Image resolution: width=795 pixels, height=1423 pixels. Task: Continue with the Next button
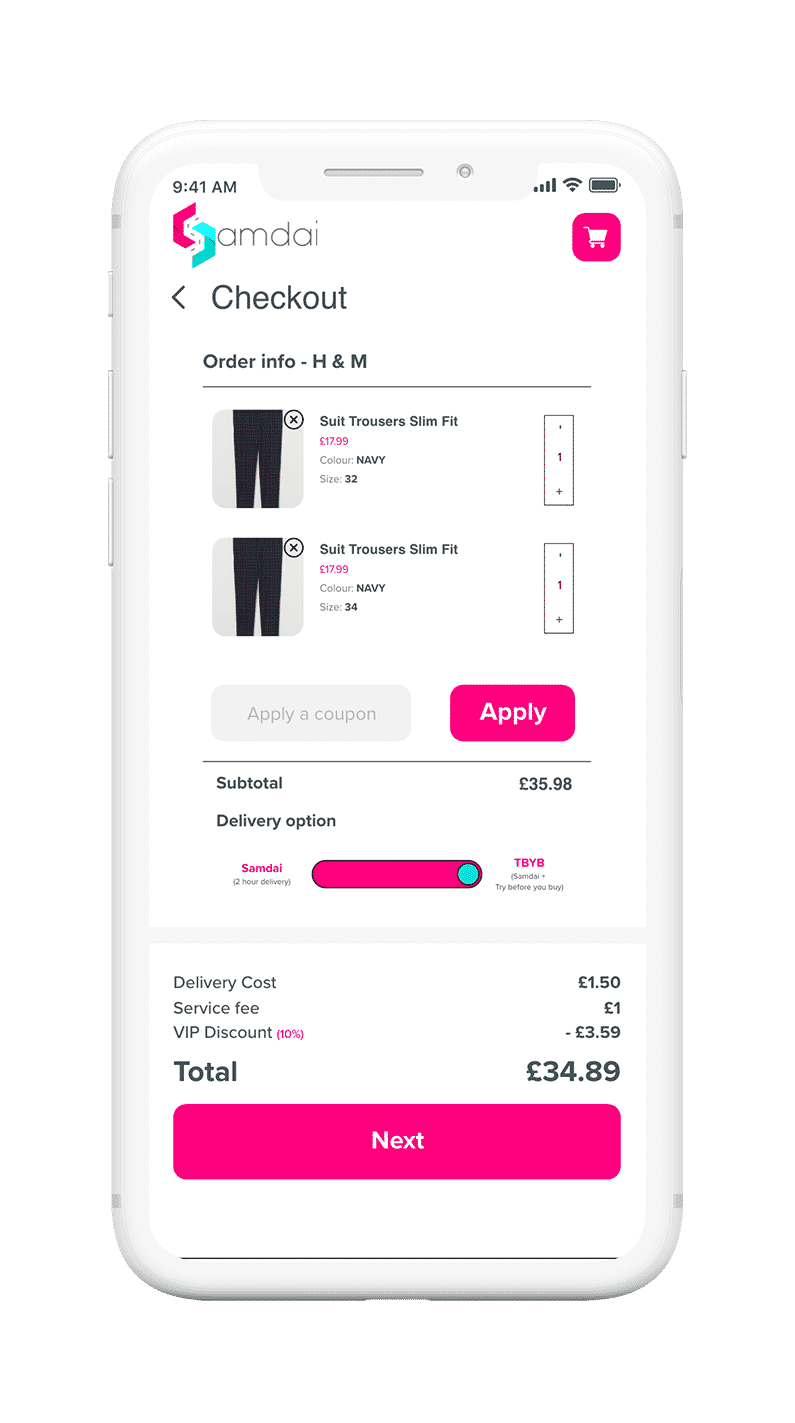click(x=397, y=1141)
